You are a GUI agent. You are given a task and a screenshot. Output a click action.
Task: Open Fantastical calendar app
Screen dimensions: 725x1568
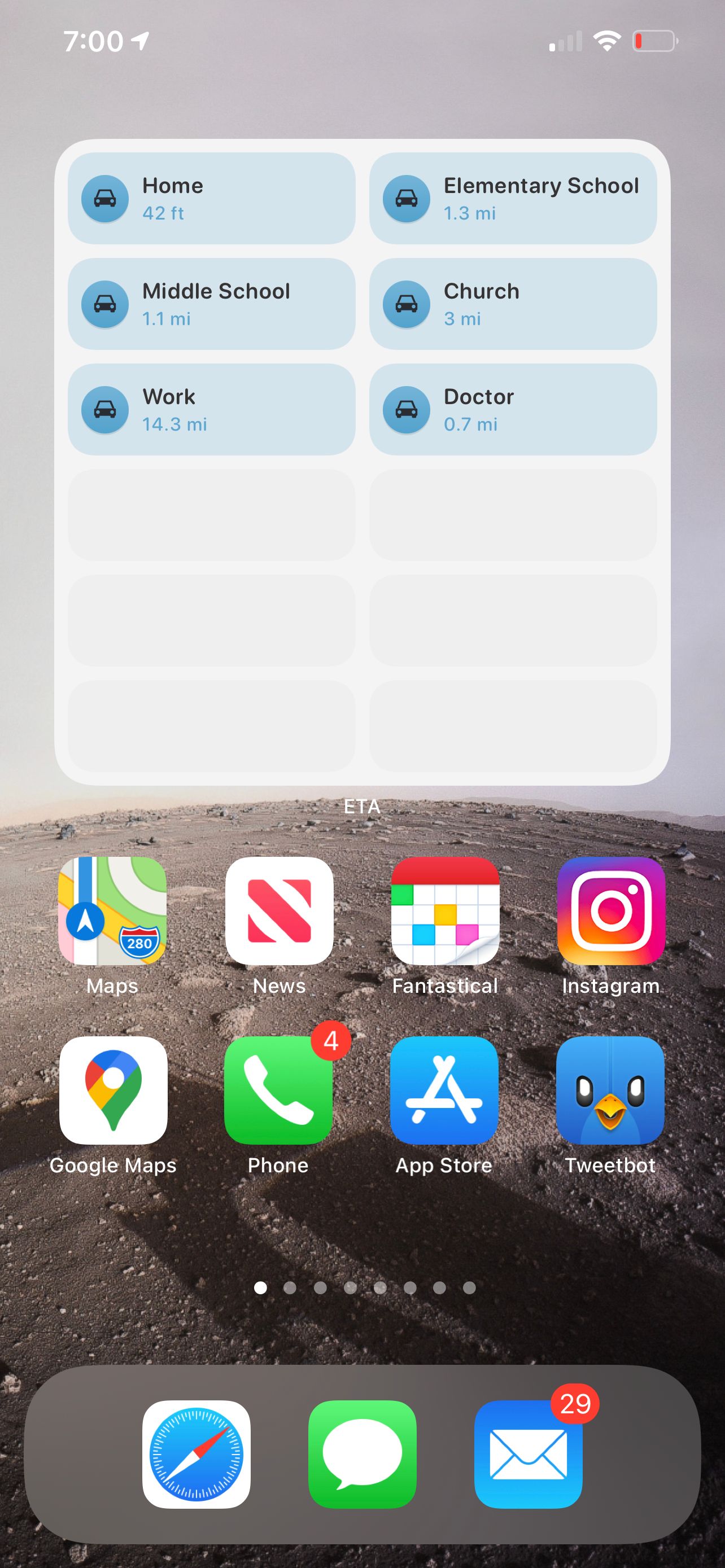[x=445, y=910]
